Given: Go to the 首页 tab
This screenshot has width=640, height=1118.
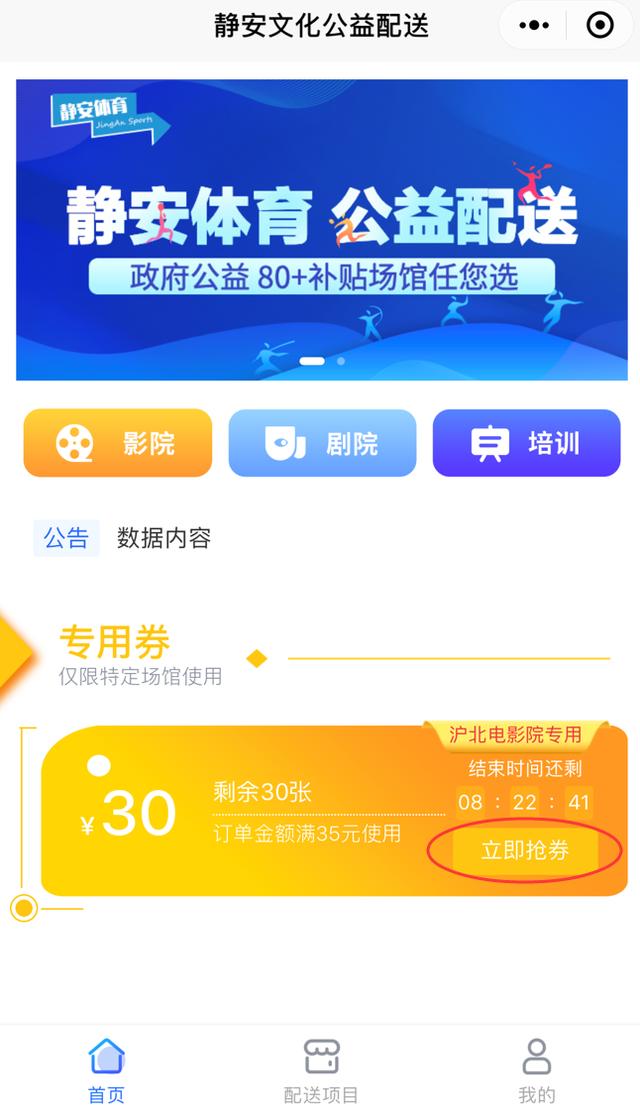Looking at the screenshot, I should 106,1070.
